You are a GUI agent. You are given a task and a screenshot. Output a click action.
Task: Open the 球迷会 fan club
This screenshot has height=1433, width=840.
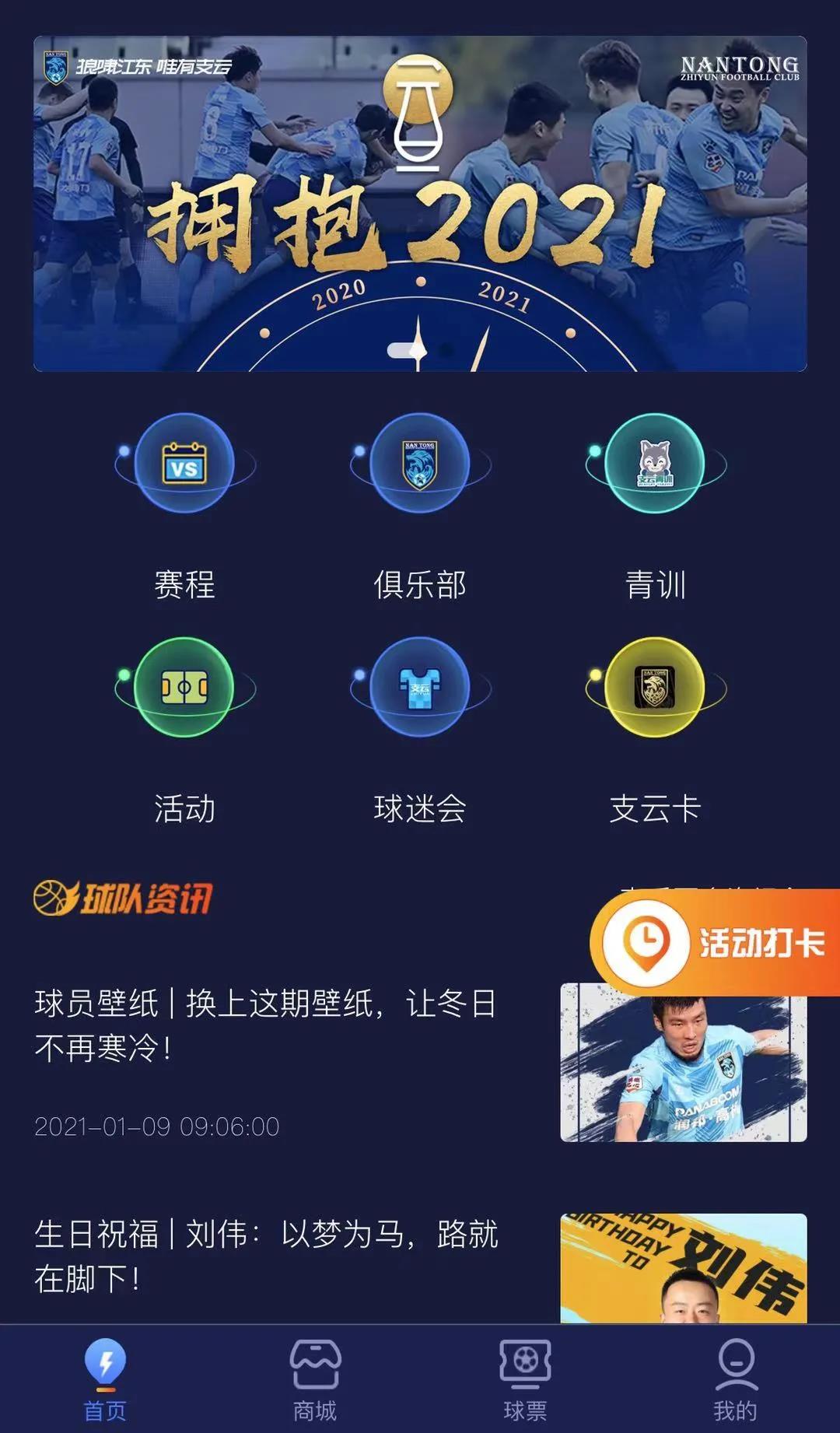pos(420,731)
